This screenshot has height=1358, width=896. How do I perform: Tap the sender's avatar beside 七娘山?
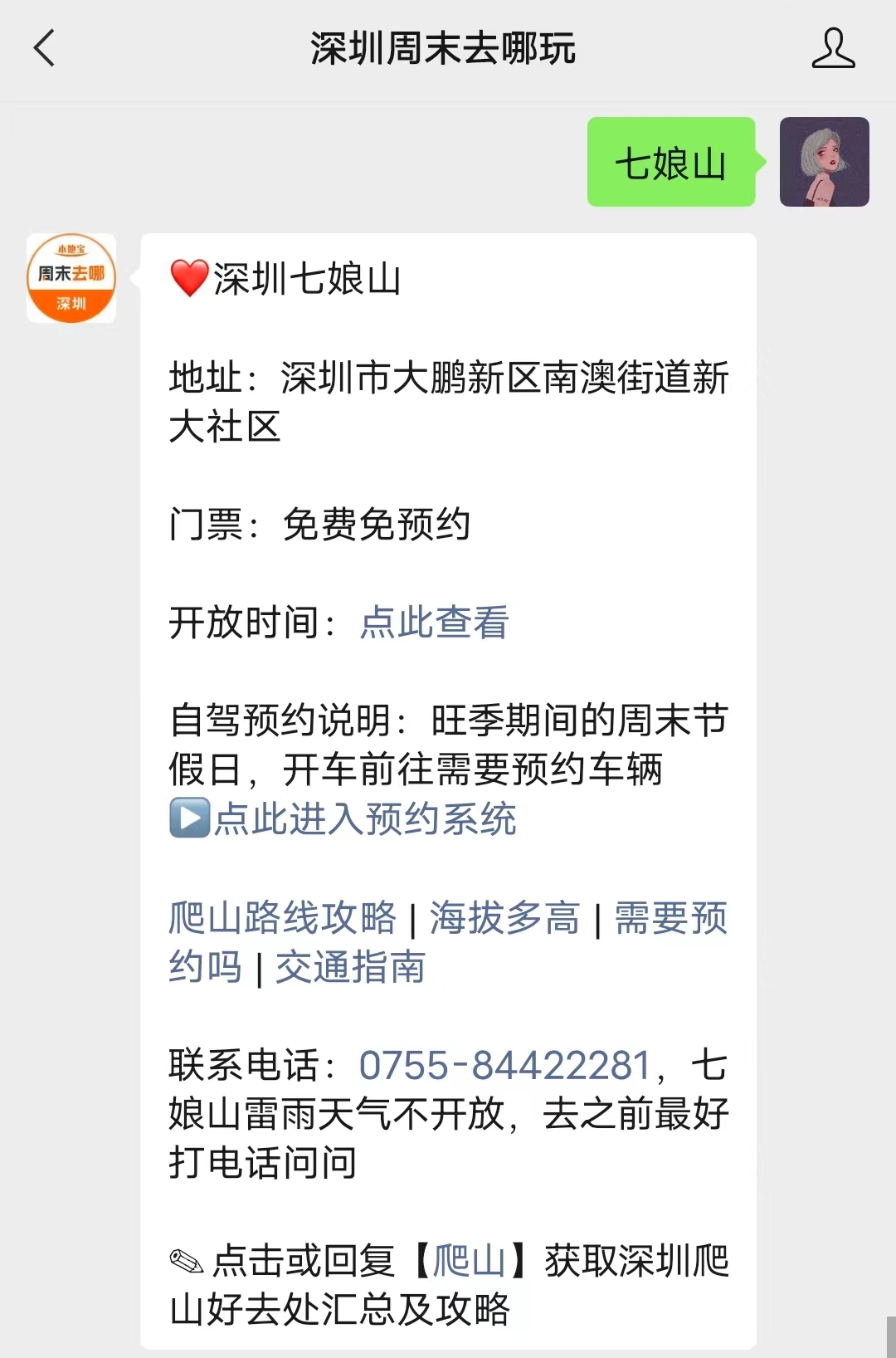pyautogui.click(x=824, y=162)
